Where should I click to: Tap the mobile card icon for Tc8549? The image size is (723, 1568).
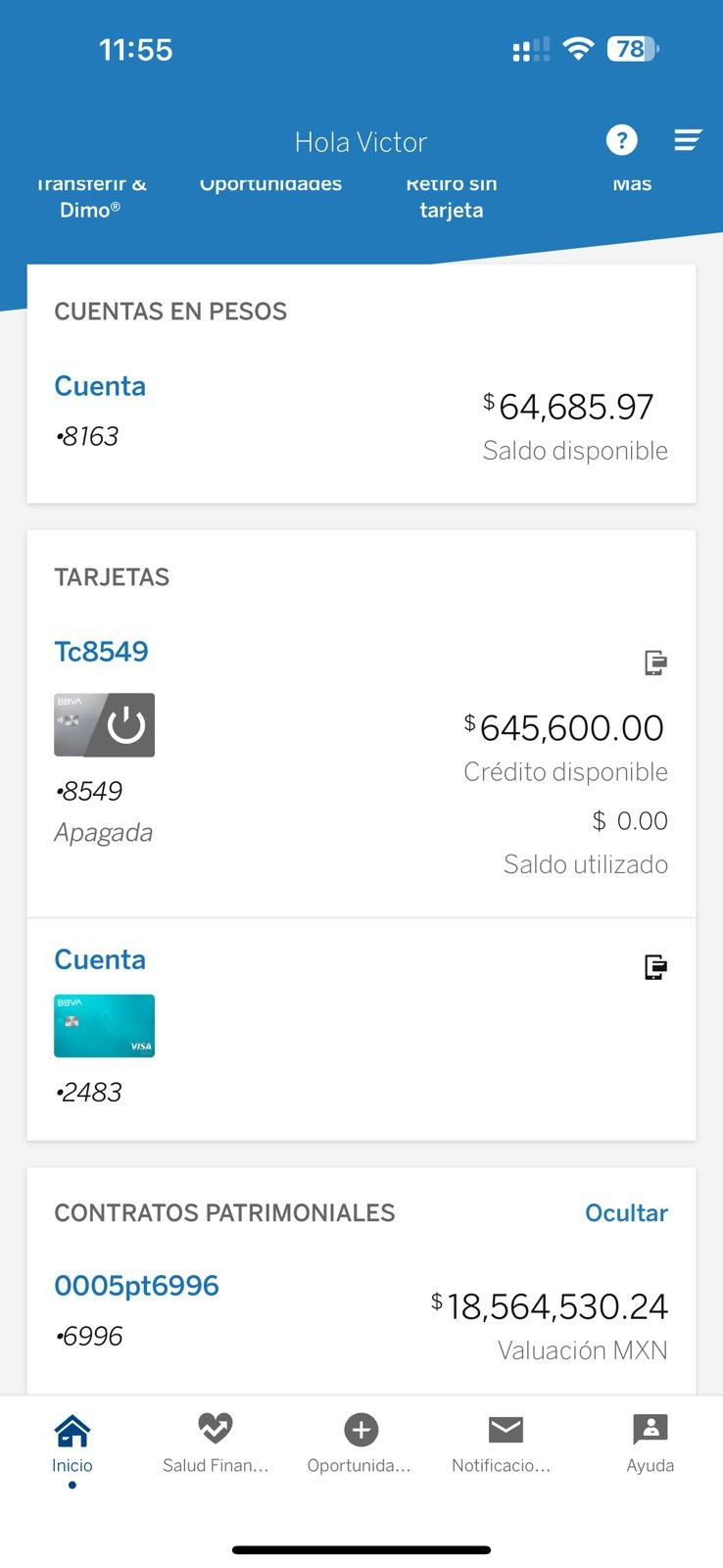(x=655, y=662)
